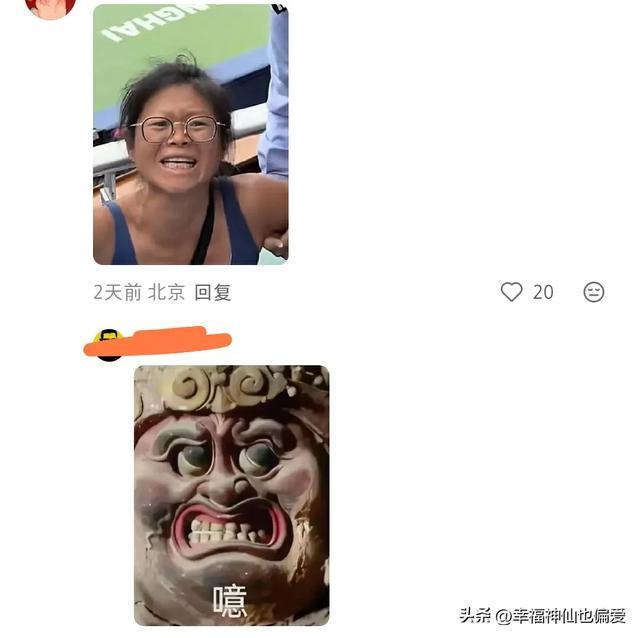The image size is (640, 638).
Task: Tap the face icon beside the like count
Action: tap(594, 292)
